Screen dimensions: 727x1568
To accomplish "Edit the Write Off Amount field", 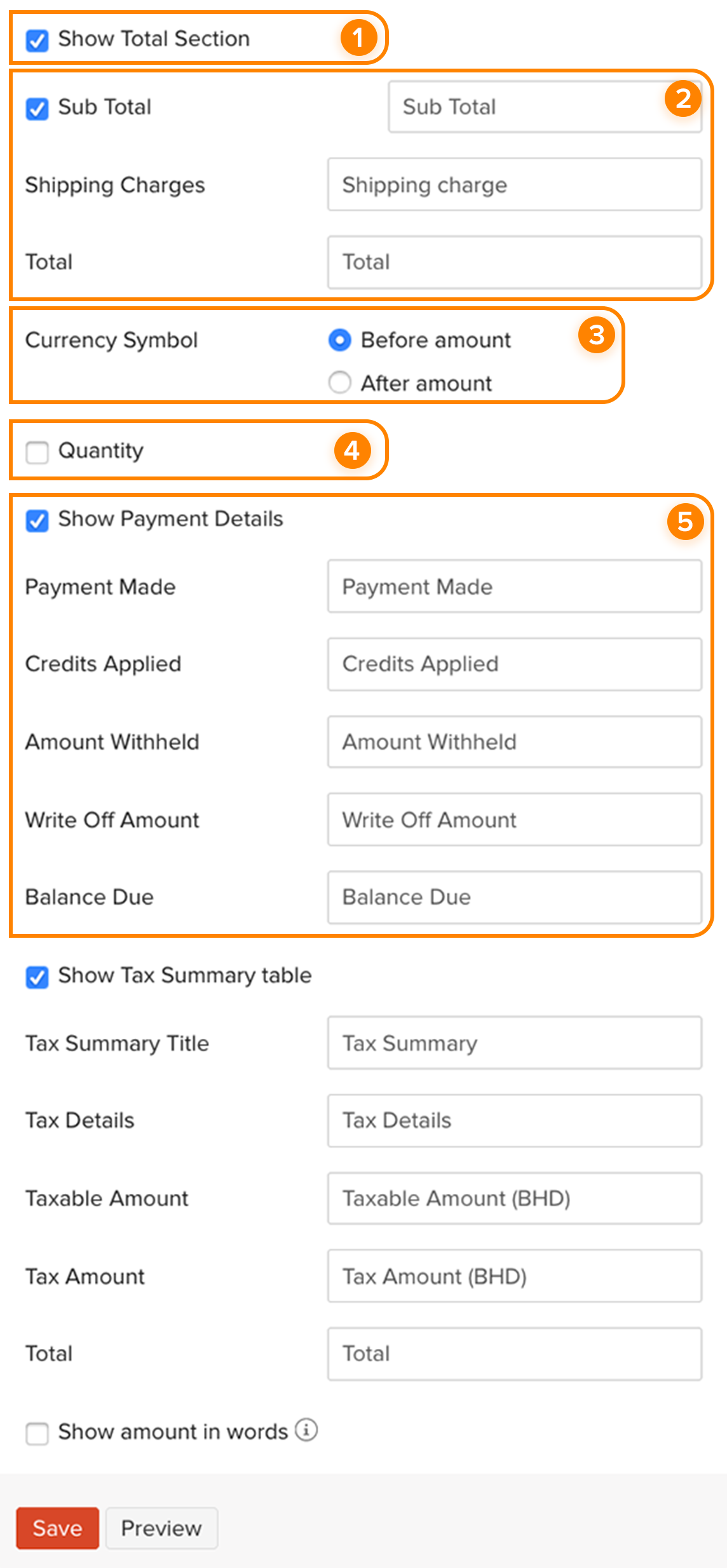I will (x=514, y=820).
